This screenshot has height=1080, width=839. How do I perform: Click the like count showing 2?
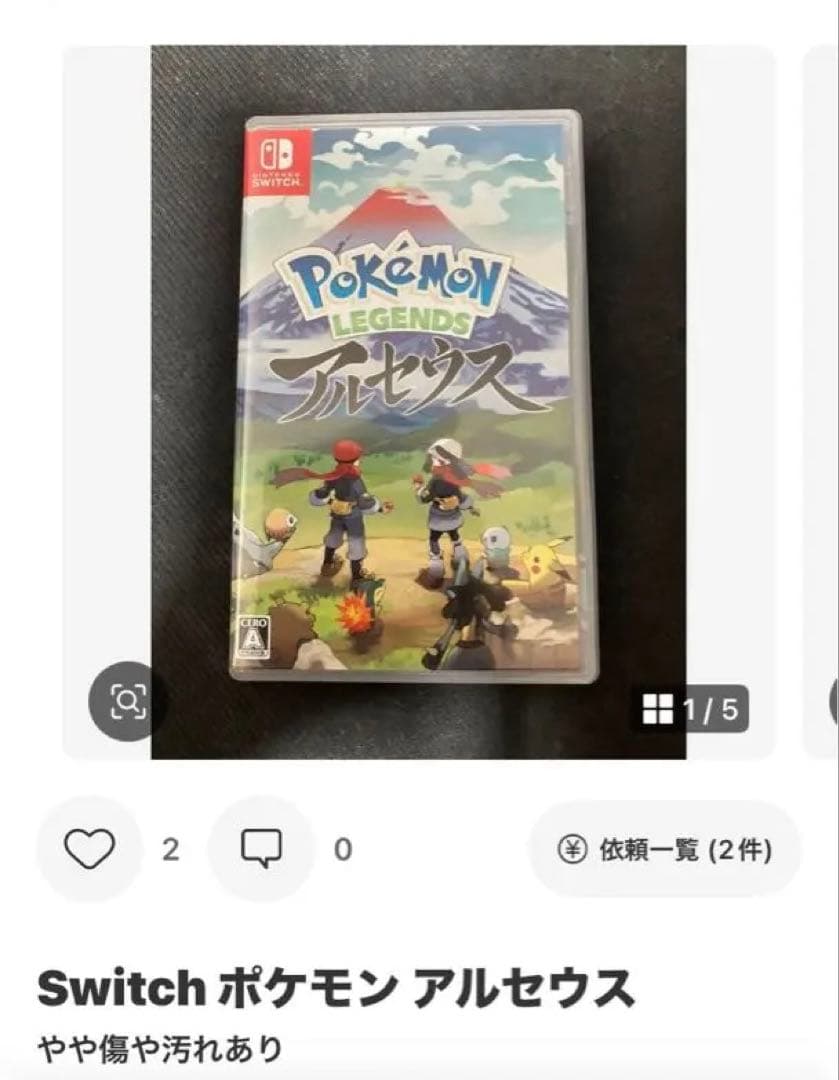170,849
